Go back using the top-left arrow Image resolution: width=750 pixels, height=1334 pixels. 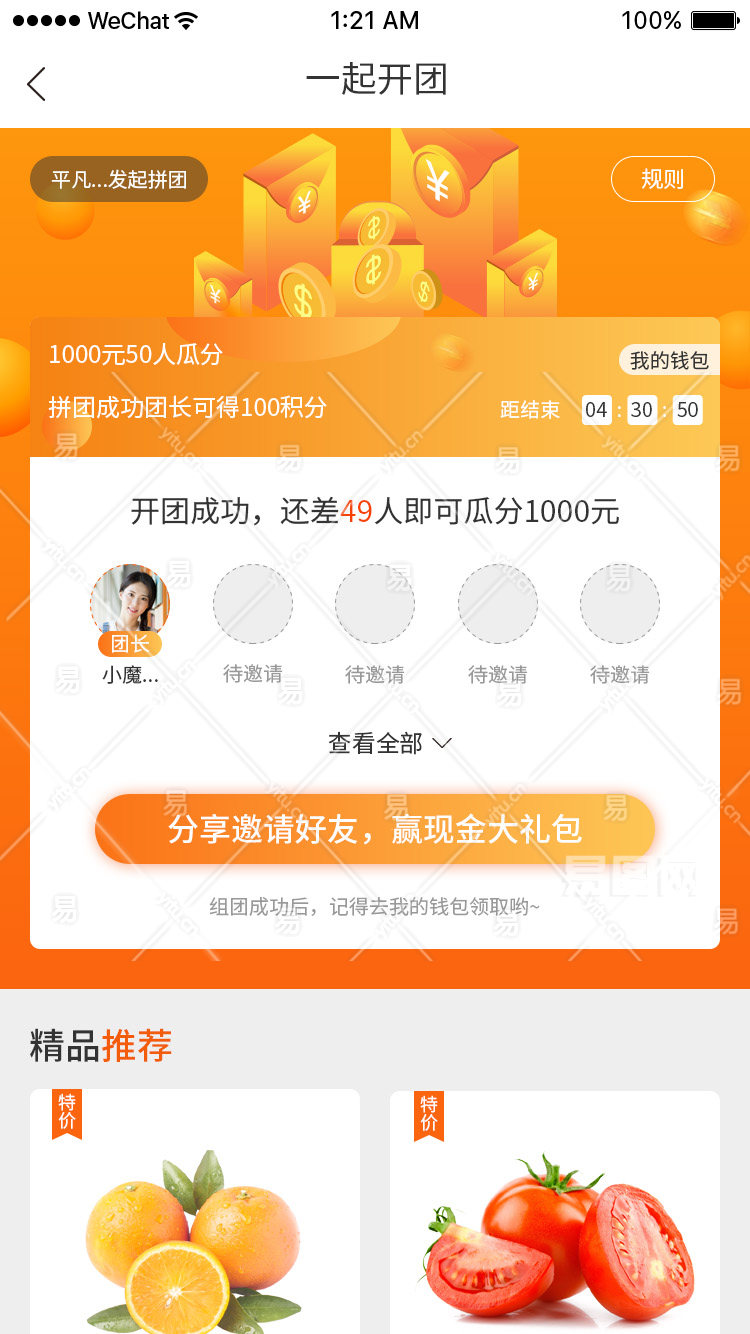[x=37, y=84]
